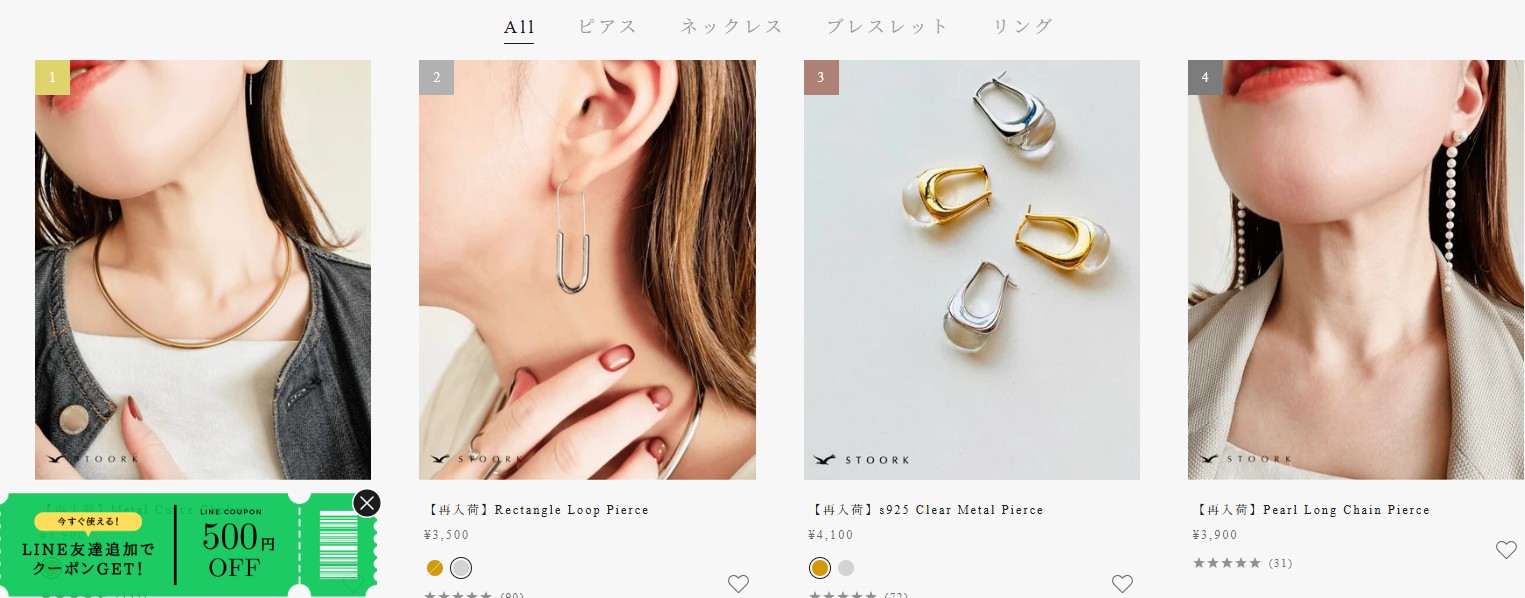Screen dimensions: 1525x598
Task: Switch to the ピアス tab
Action: [607, 27]
